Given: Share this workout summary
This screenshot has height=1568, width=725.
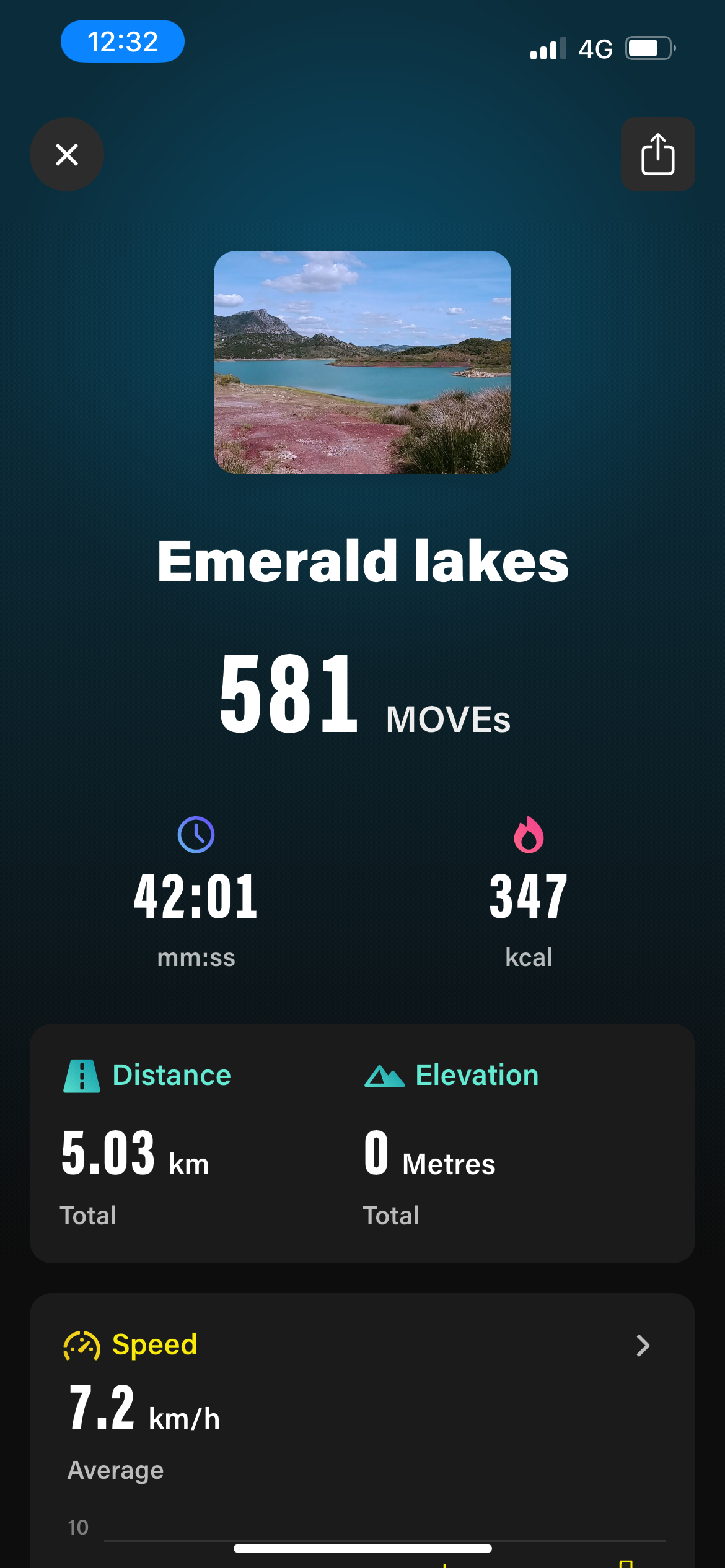Looking at the screenshot, I should pyautogui.click(x=657, y=154).
